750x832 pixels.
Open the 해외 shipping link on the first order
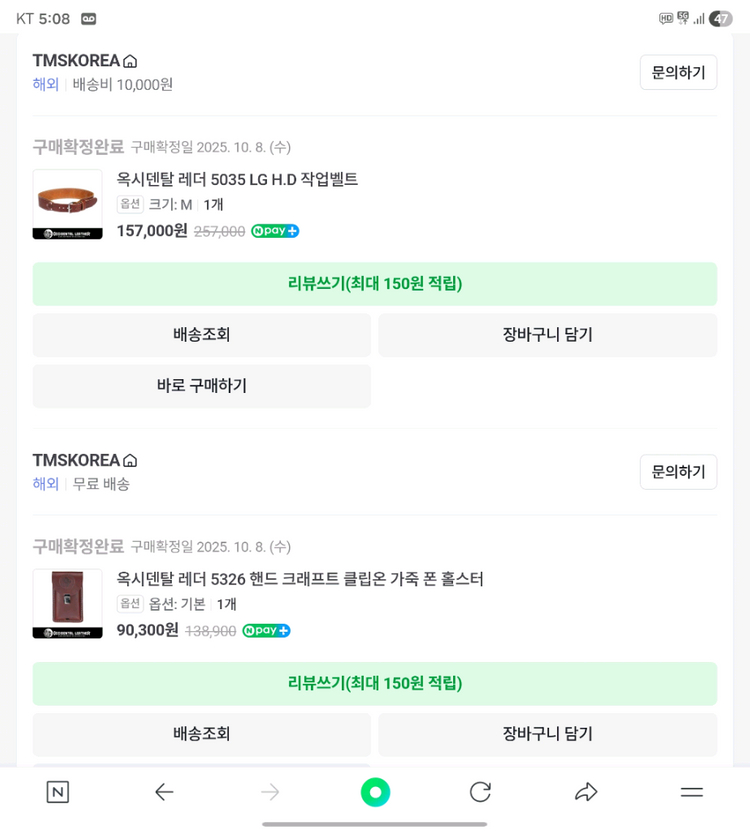[x=44, y=84]
